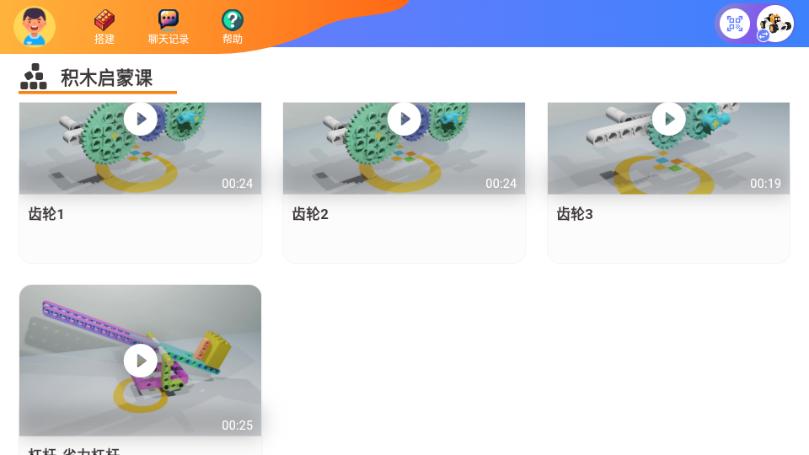Screen dimensions: 809x455
Task: Tap the QR scan icon
Action: [x=735, y=24]
